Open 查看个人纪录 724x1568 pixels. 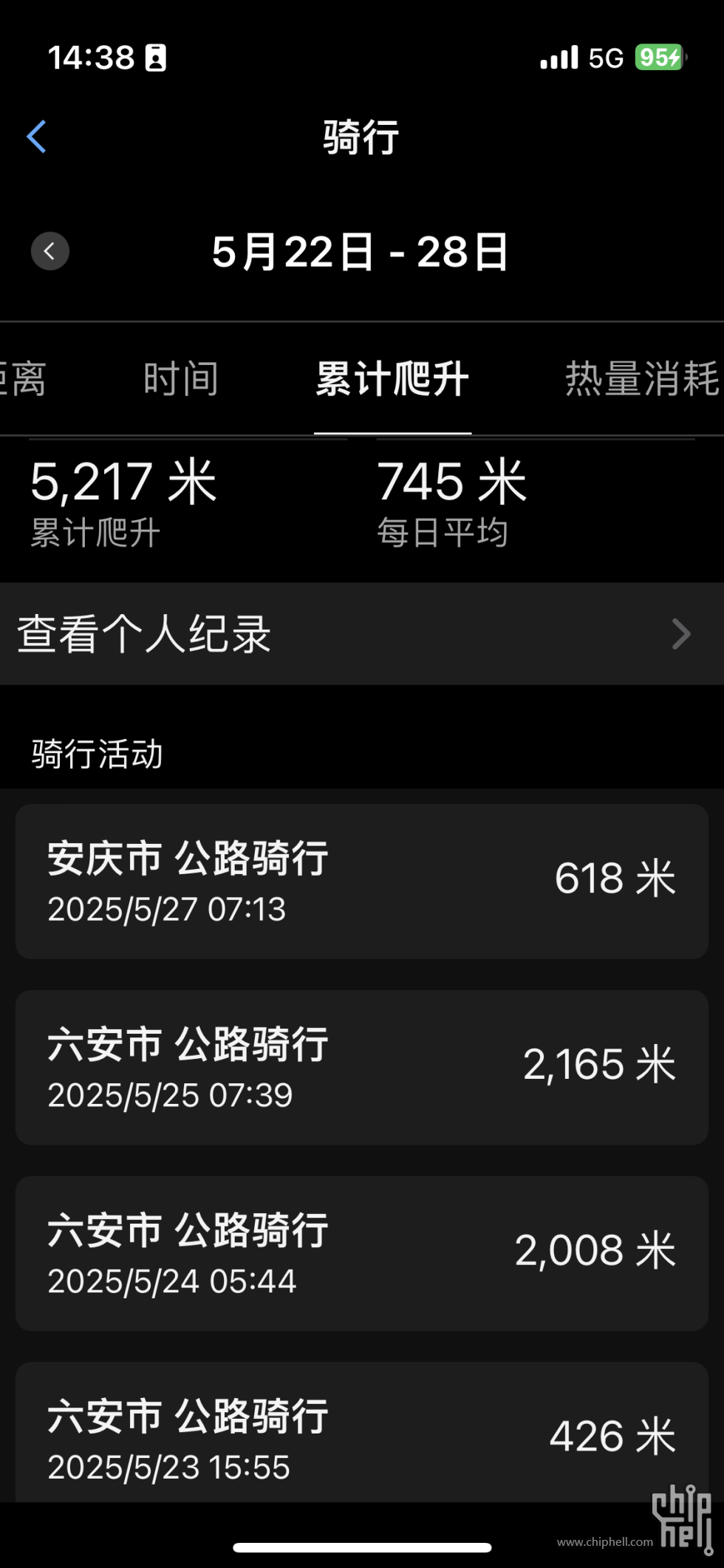click(361, 634)
